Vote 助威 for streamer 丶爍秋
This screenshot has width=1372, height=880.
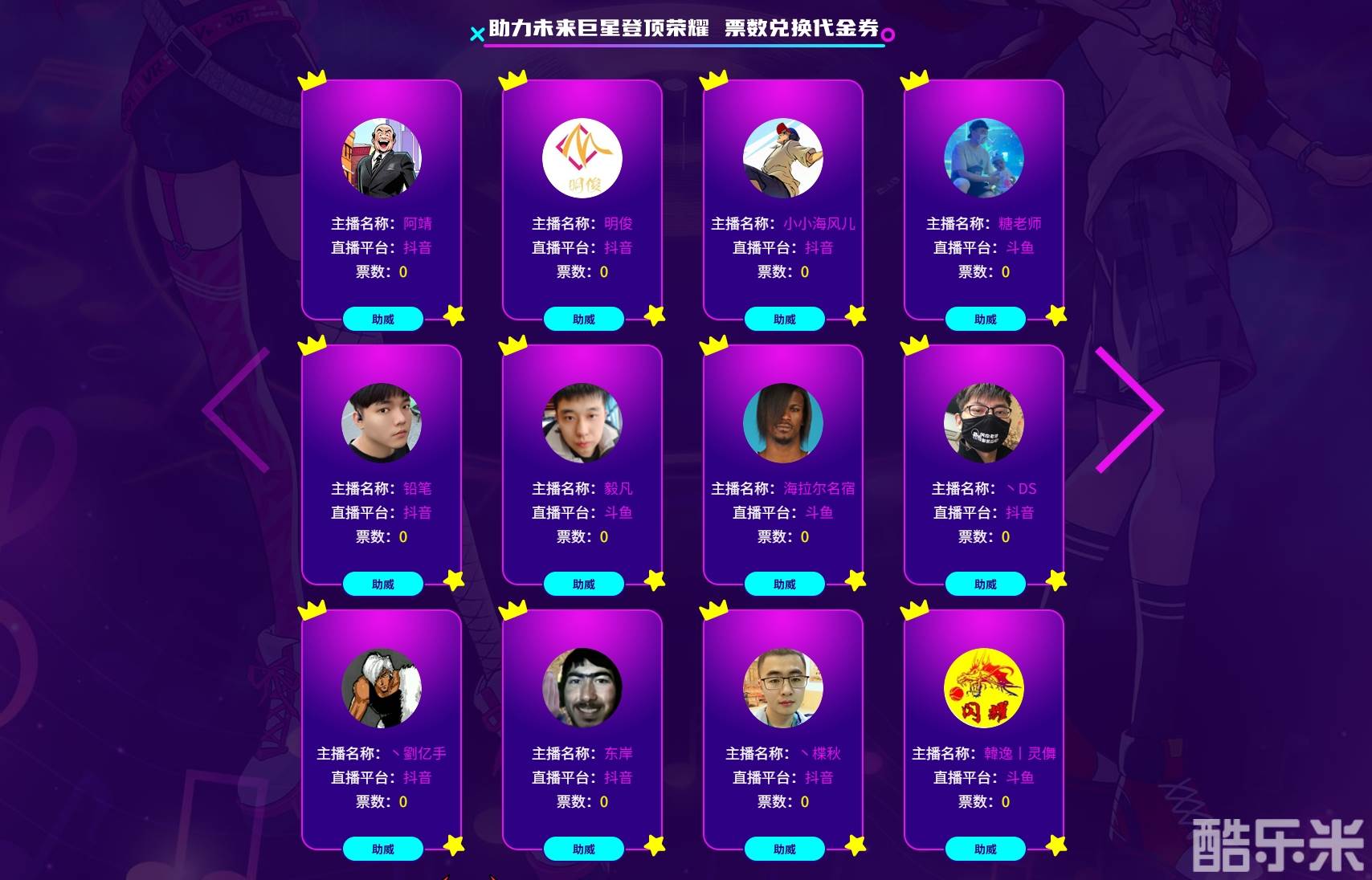point(784,849)
